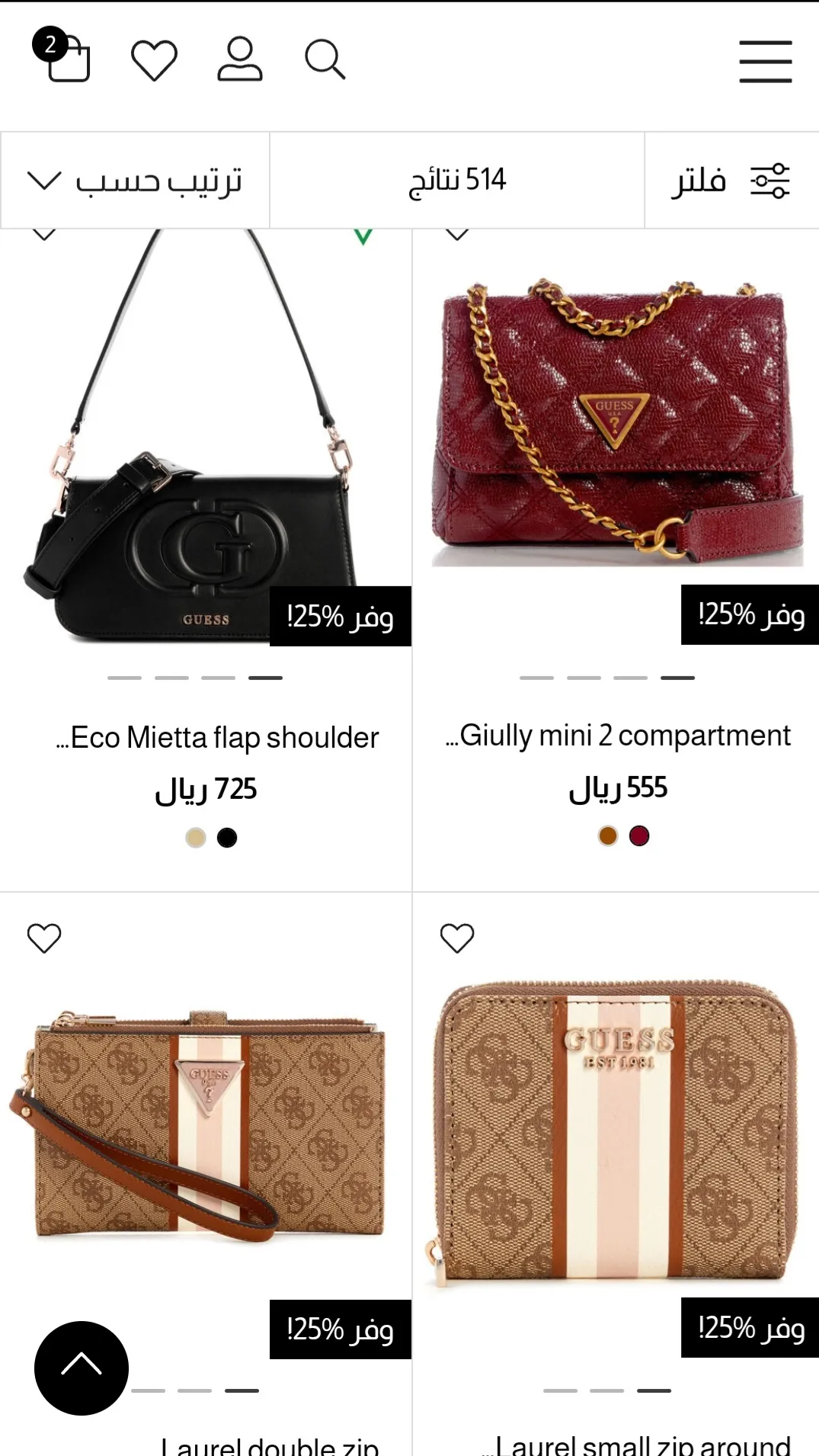Jump back to top with arrow button

pos(82,1368)
